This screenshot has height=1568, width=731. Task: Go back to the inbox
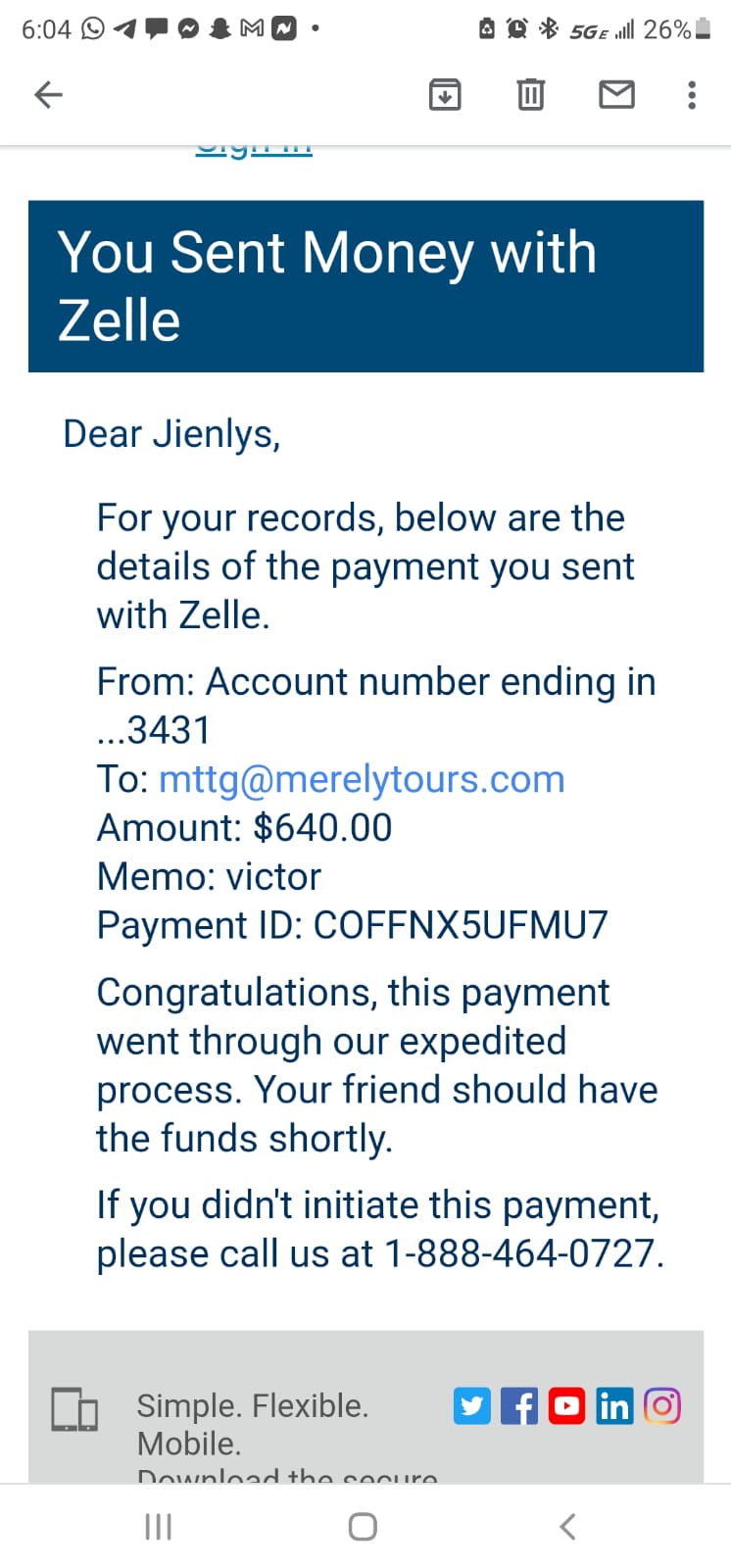(x=48, y=94)
